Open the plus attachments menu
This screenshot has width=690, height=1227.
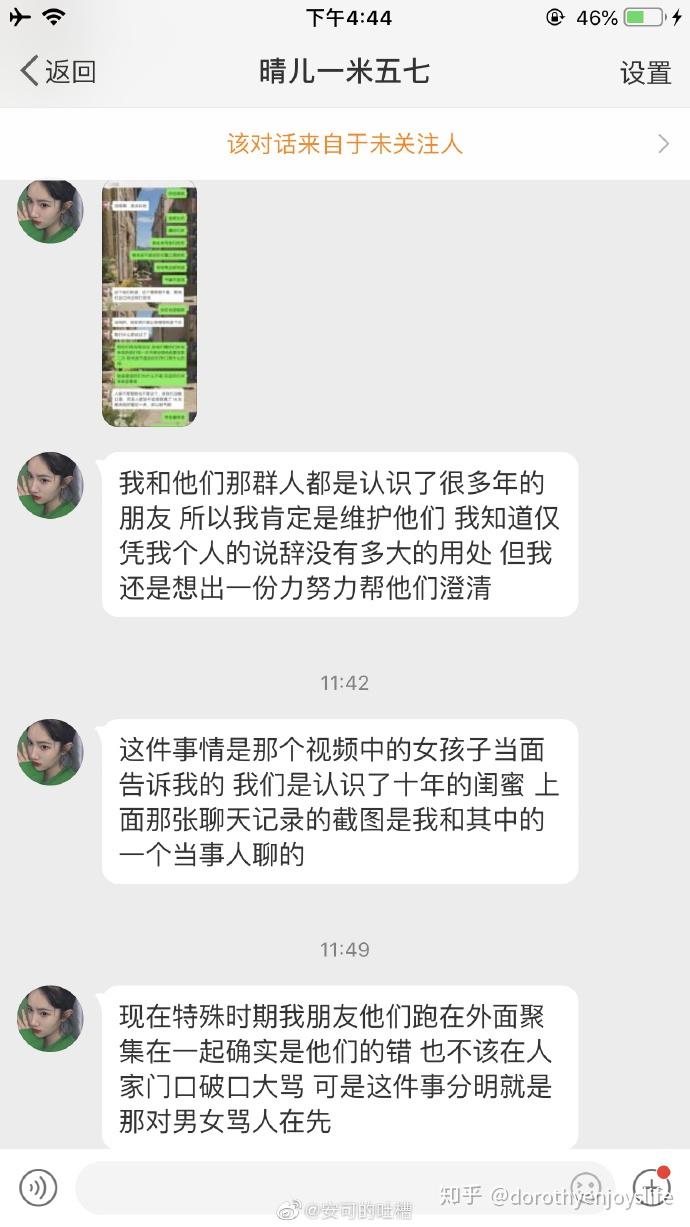click(651, 1187)
